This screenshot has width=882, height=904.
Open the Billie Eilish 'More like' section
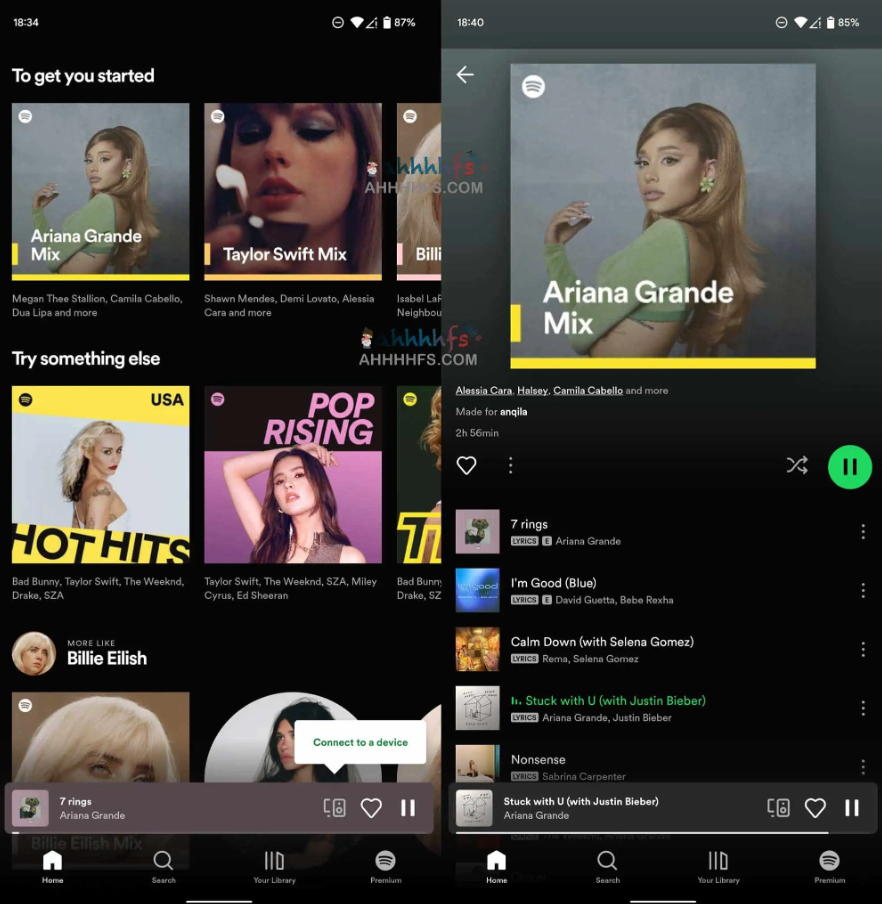pyautogui.click(x=106, y=658)
